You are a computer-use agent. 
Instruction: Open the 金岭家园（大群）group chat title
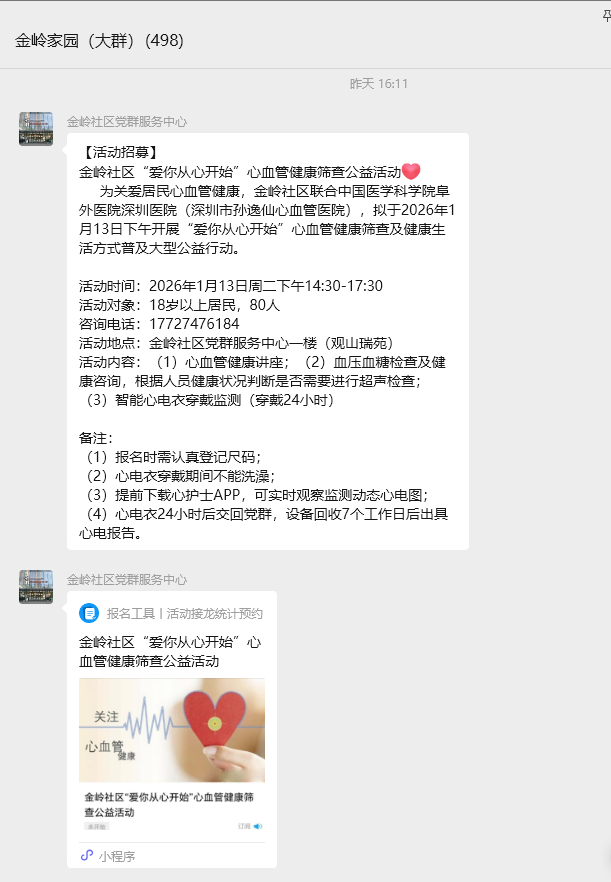point(99,41)
